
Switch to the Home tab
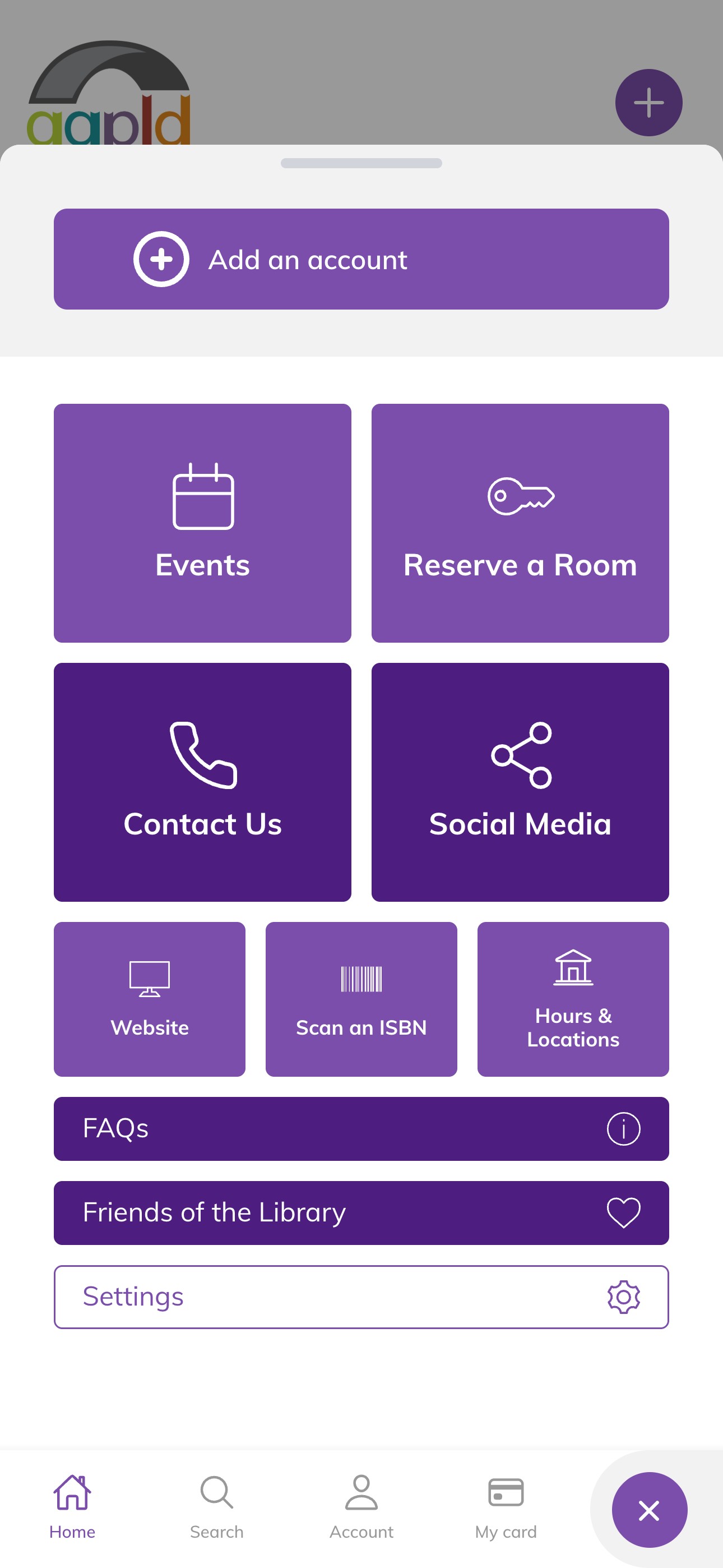tap(72, 1507)
